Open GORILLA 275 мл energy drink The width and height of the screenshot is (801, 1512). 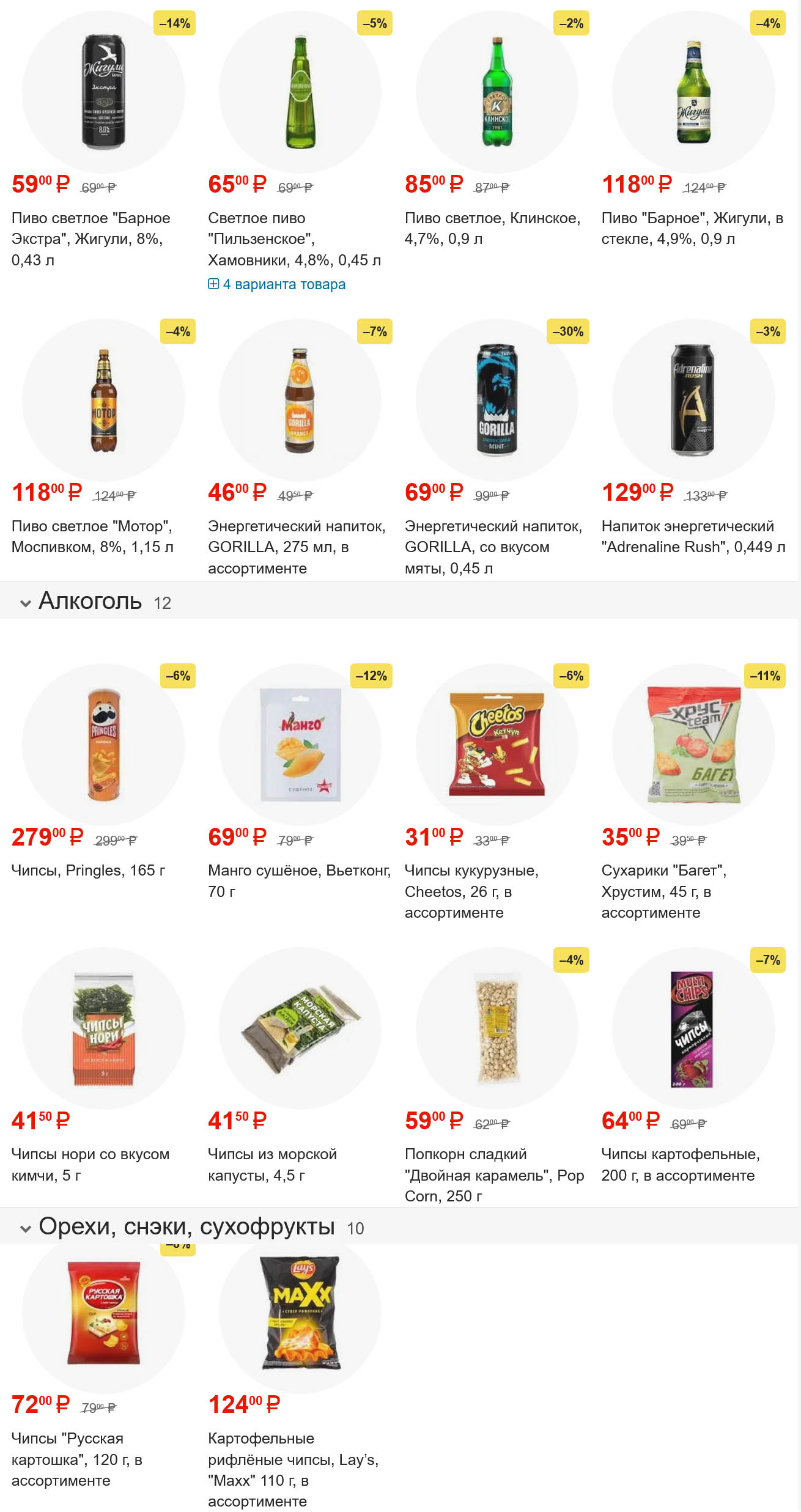pyautogui.click(x=297, y=547)
